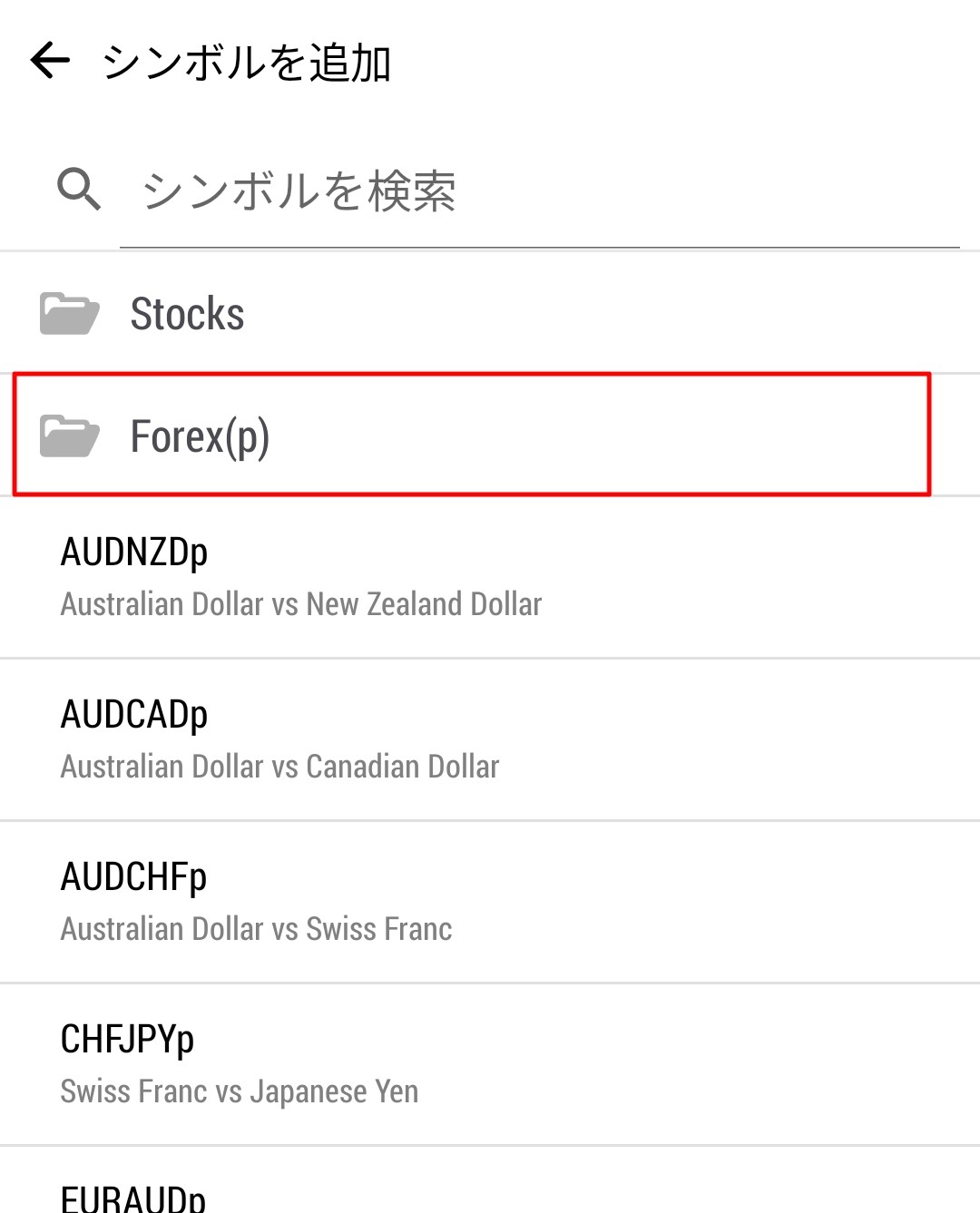
Task: Click the Forex(p) folder icon
Action: (71, 435)
